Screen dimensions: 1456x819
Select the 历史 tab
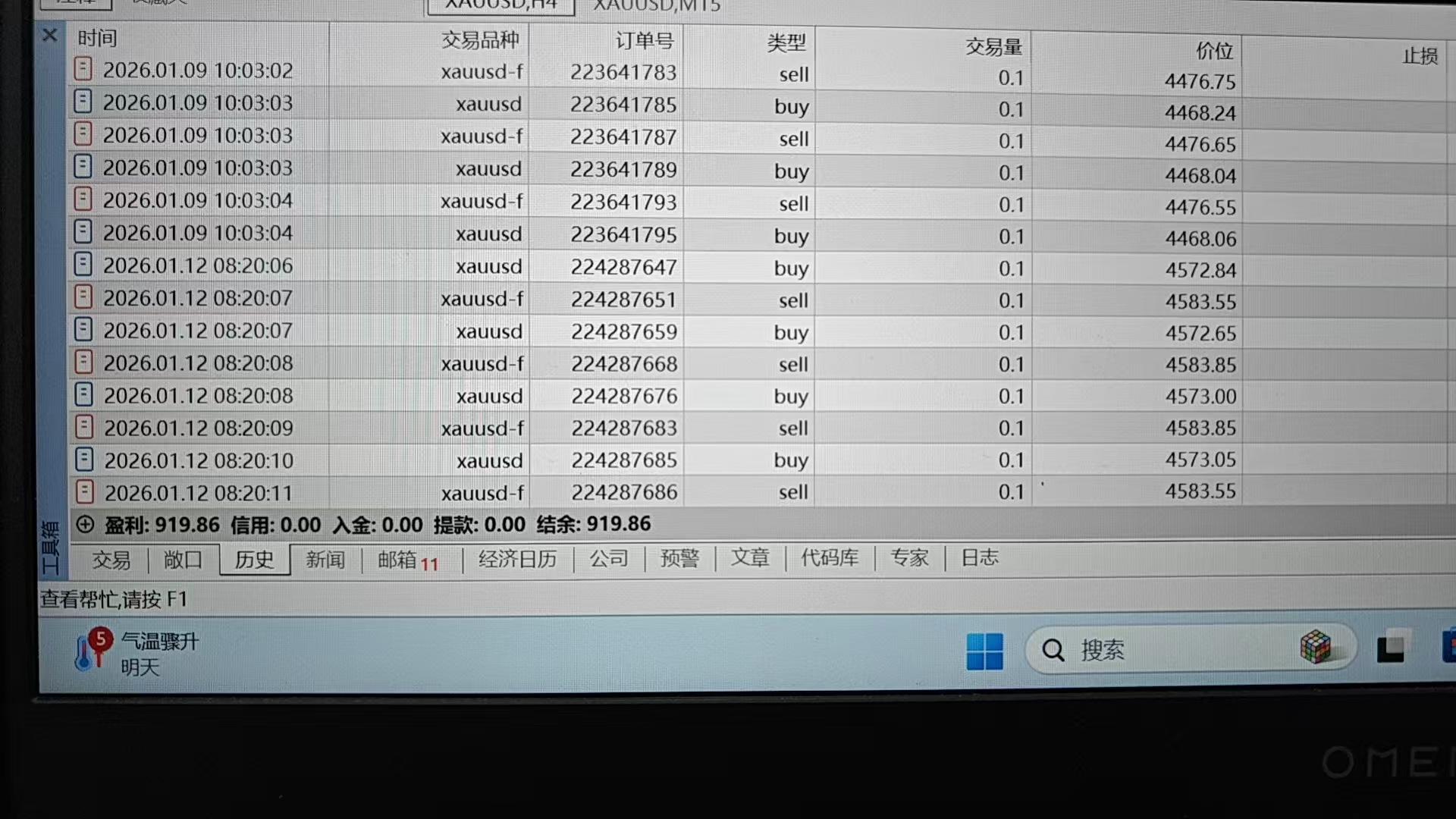click(254, 560)
